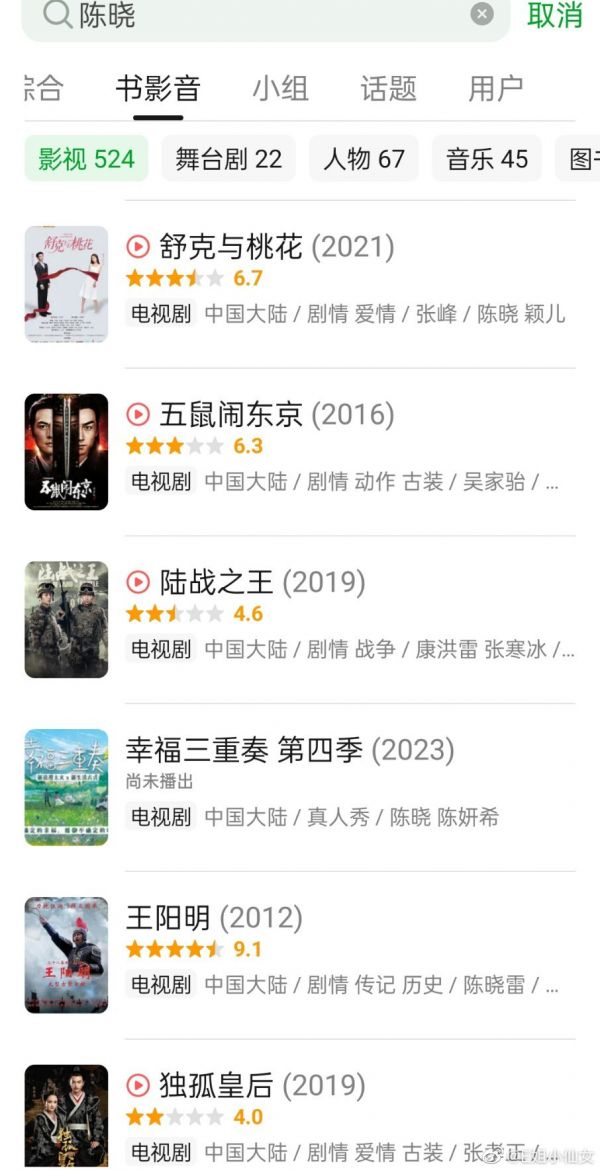This screenshot has height=1170, width=600.
Task: Select the 影视 524 filter chip
Action: [x=86, y=159]
